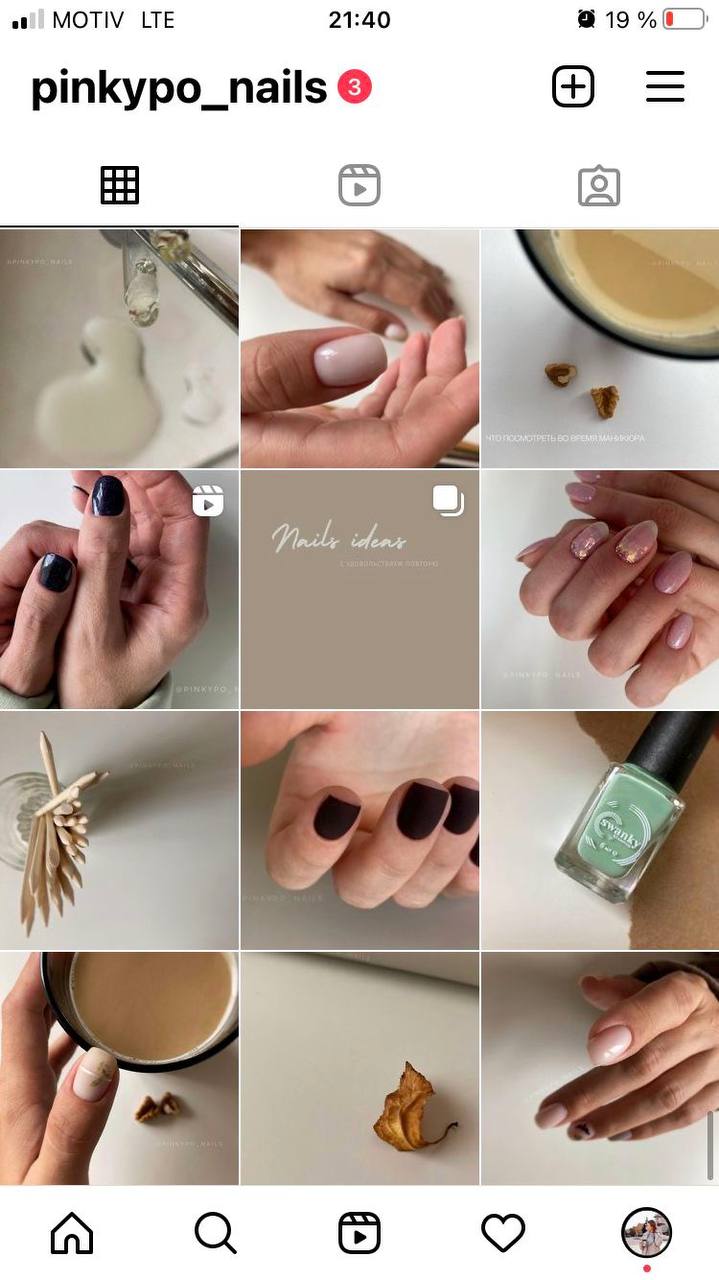
Task: Open the dark navy nails reel
Action: [119, 590]
